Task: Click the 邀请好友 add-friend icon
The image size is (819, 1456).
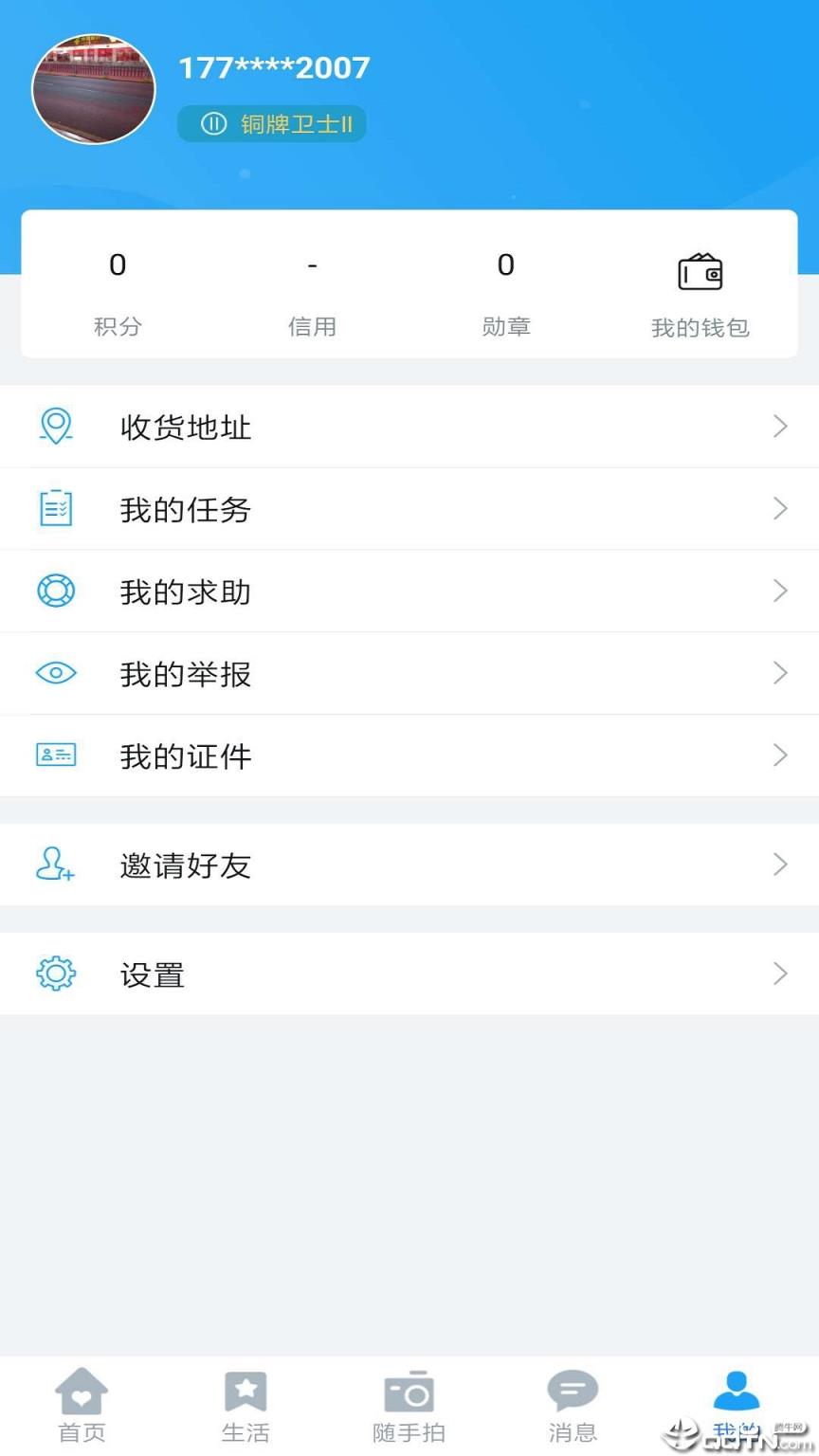Action: point(55,864)
